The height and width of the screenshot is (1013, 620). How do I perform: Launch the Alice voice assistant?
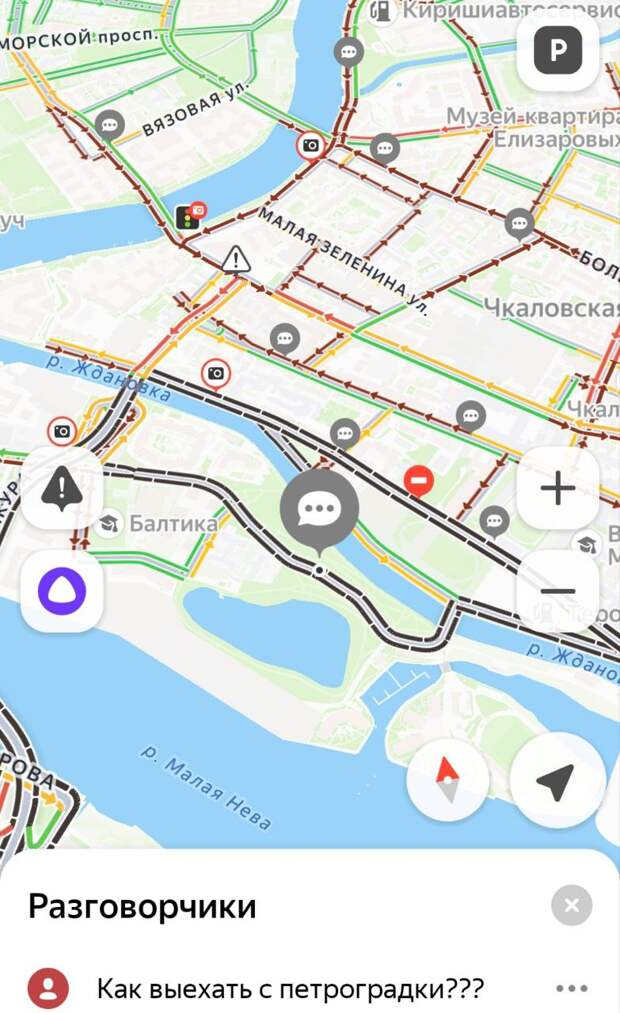pyautogui.click(x=61, y=591)
